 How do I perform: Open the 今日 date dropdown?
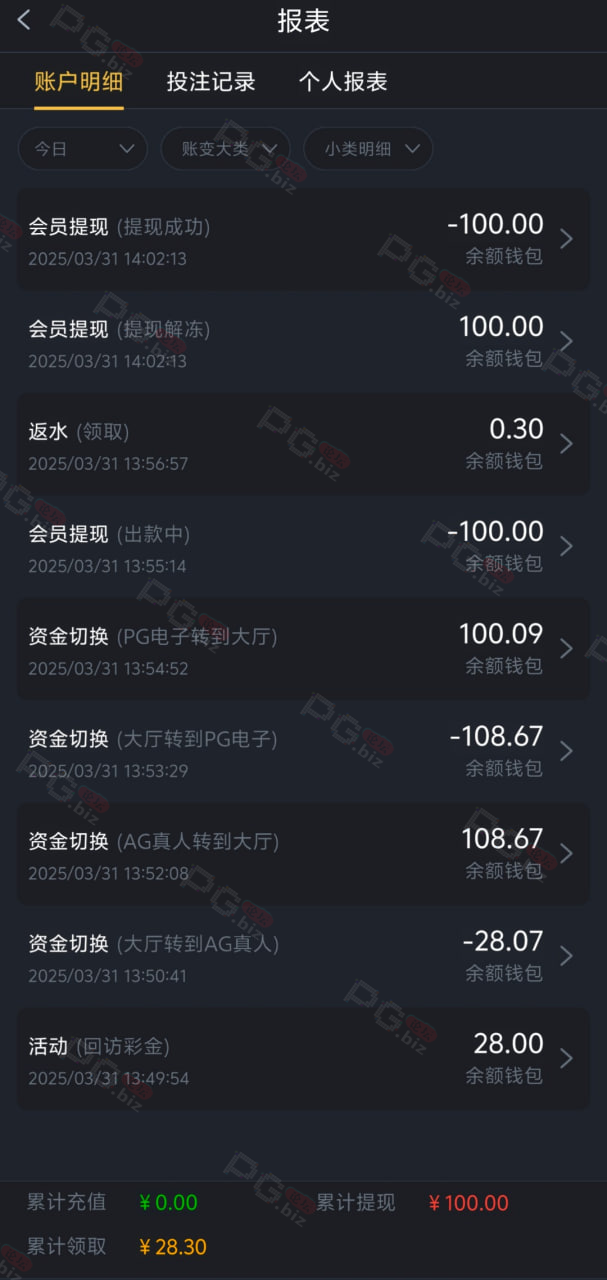(x=83, y=149)
